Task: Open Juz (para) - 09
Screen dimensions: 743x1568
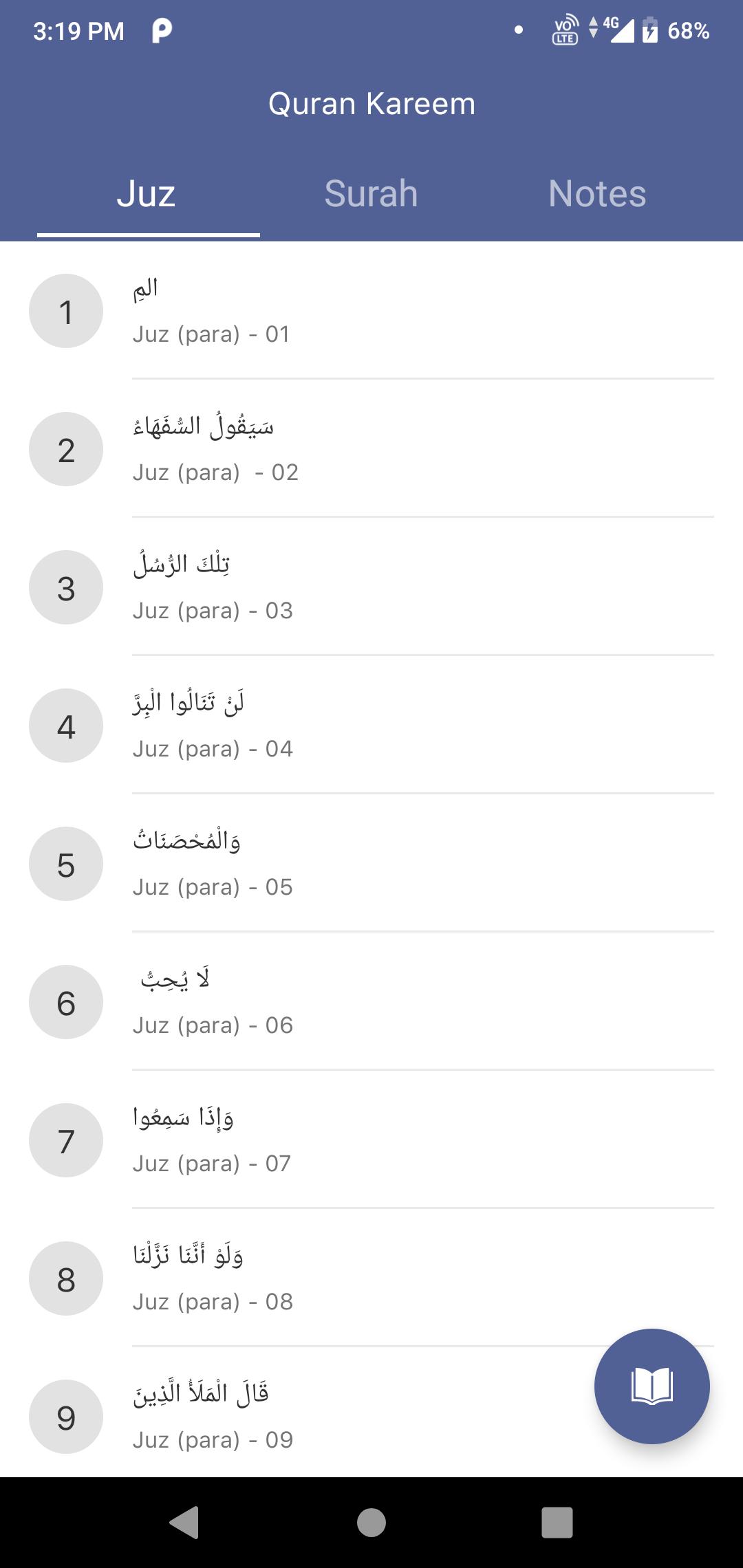Action: [x=344, y=1417]
